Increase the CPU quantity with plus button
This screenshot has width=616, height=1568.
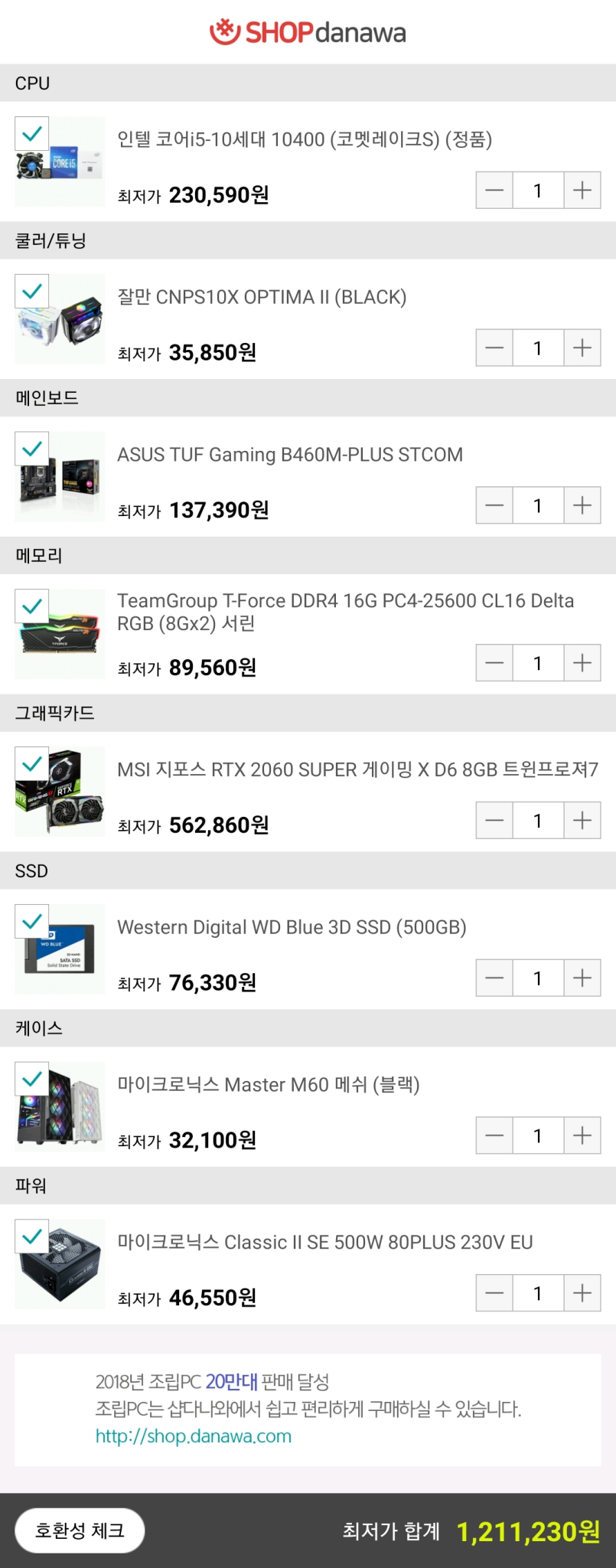(582, 190)
